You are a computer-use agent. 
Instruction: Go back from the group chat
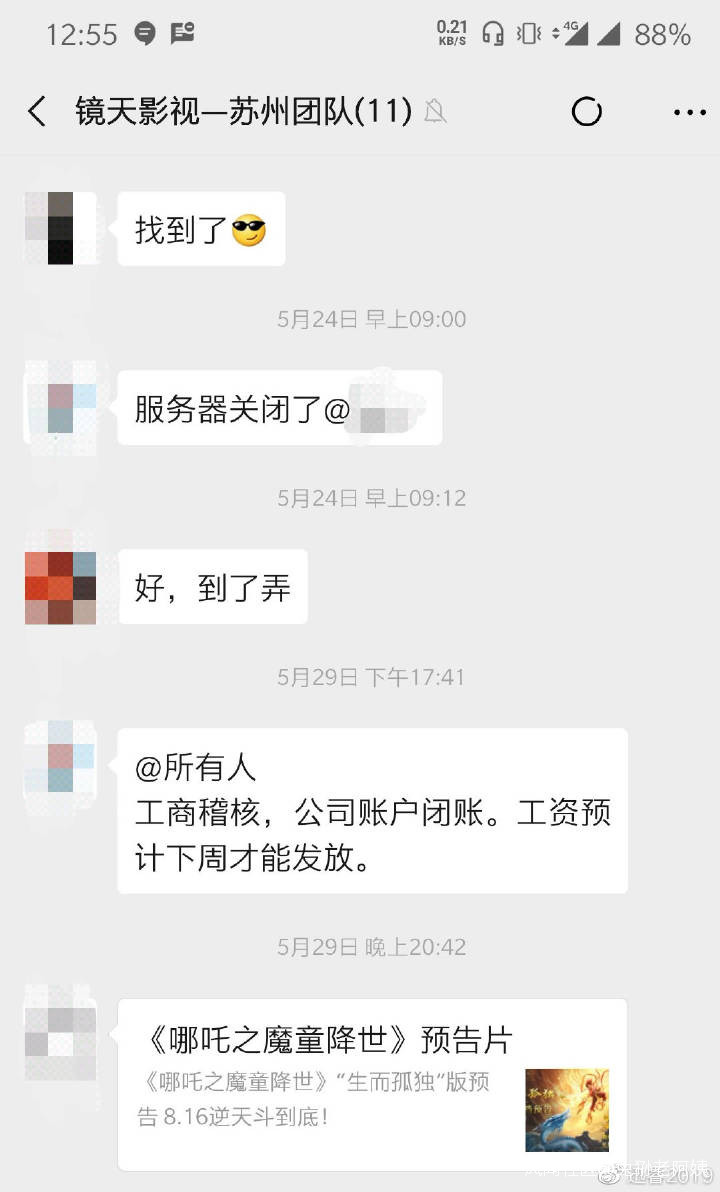coord(37,112)
